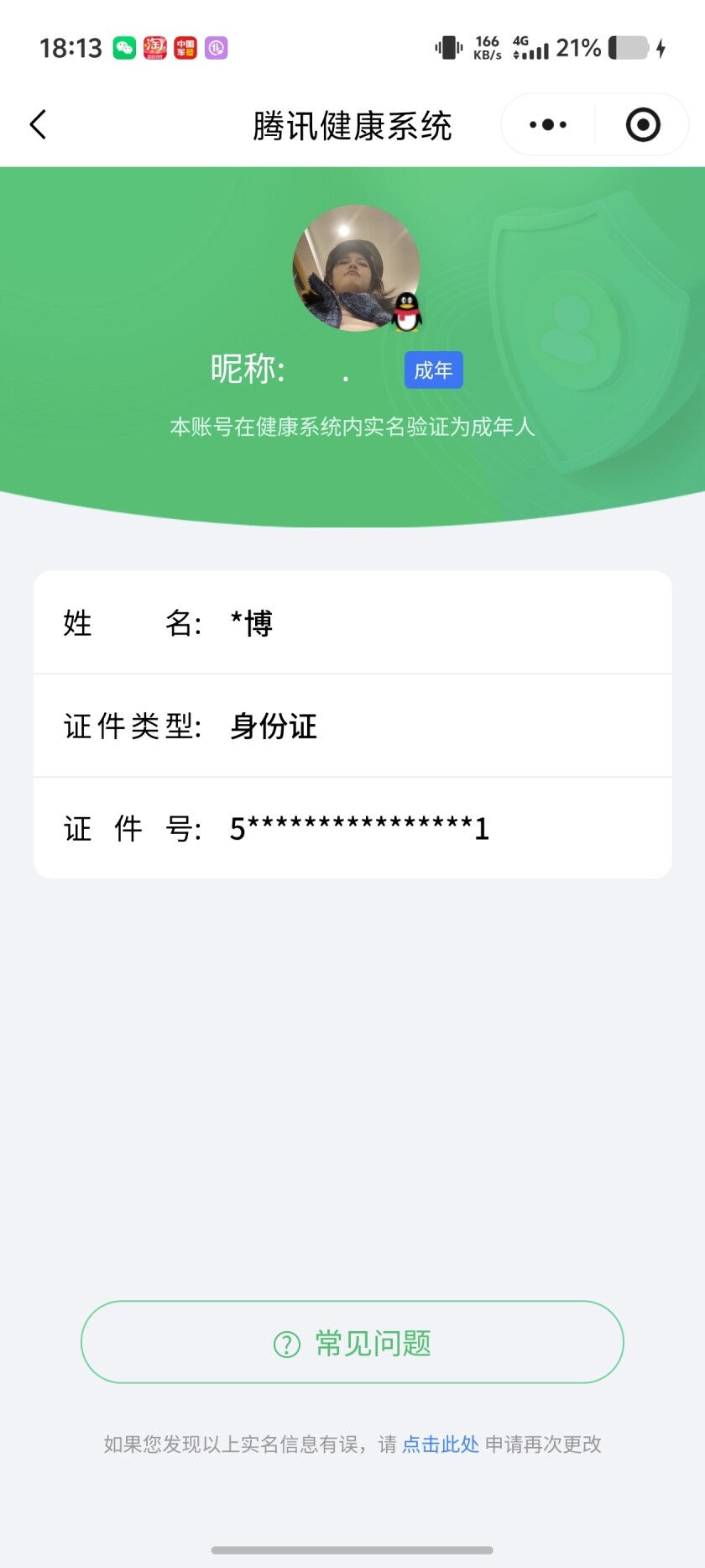Select the 姓名 row showing *博
705x1568 pixels.
(x=352, y=621)
